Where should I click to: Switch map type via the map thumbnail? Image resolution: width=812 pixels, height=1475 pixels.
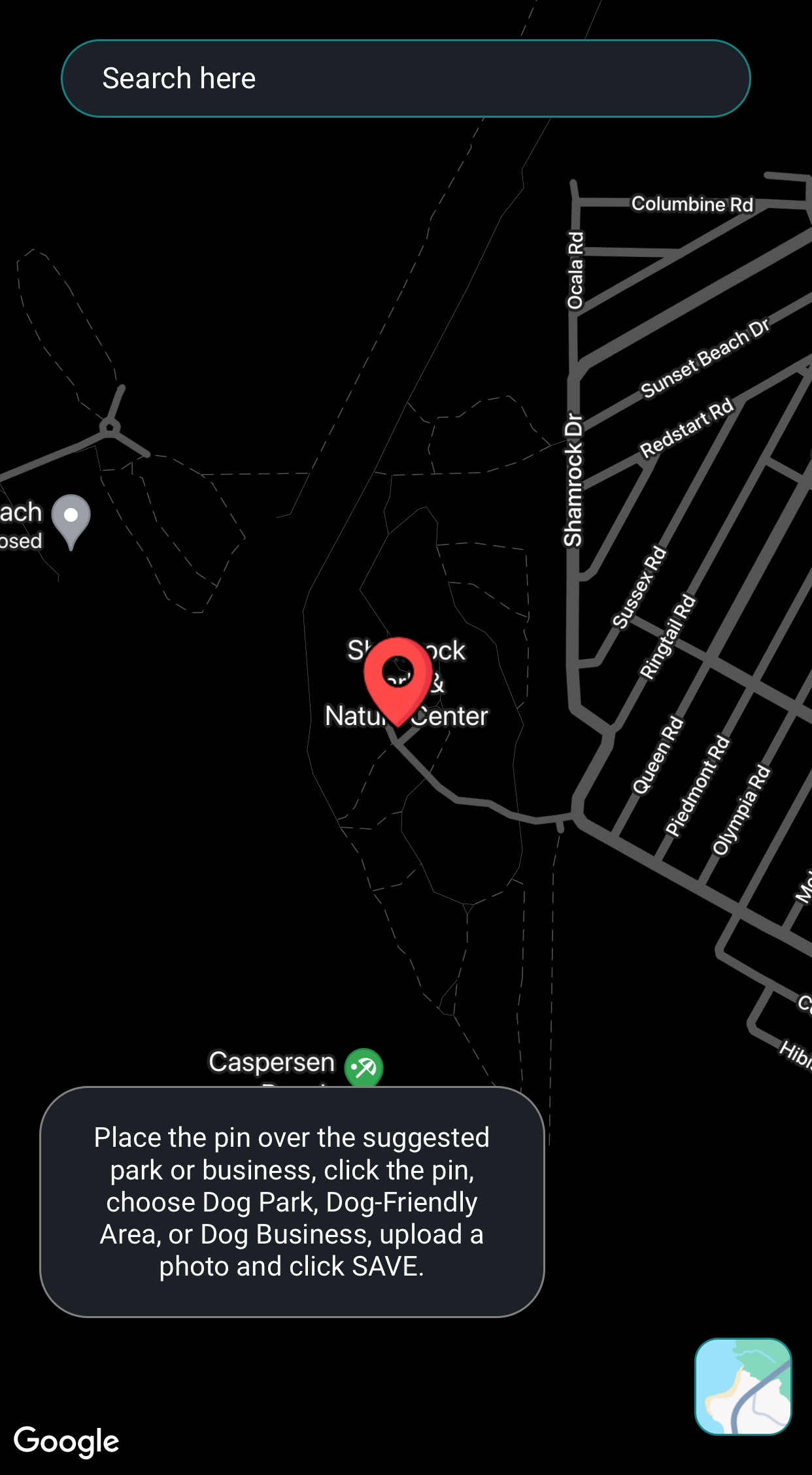[x=743, y=1386]
